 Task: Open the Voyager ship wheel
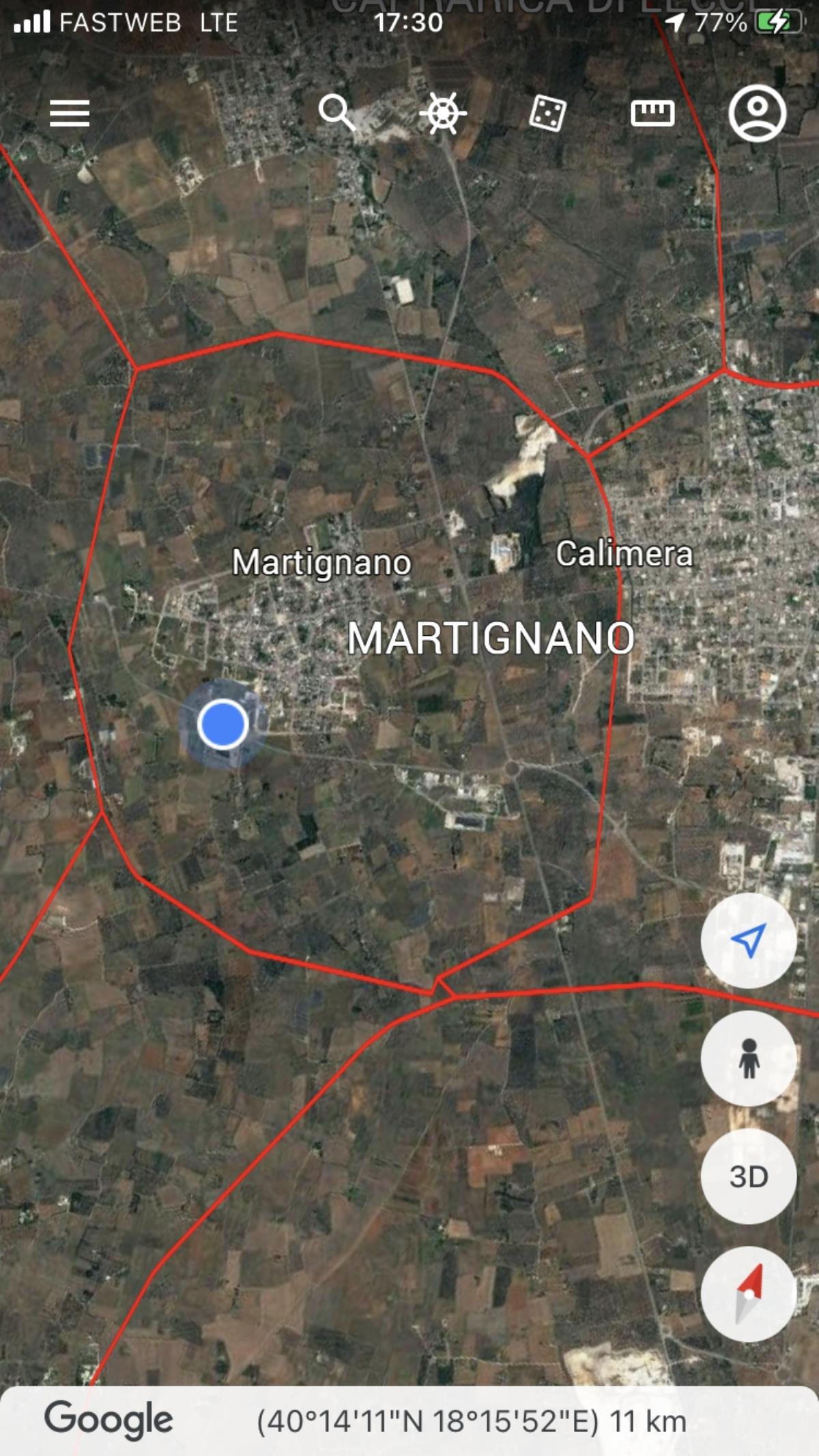[443, 113]
